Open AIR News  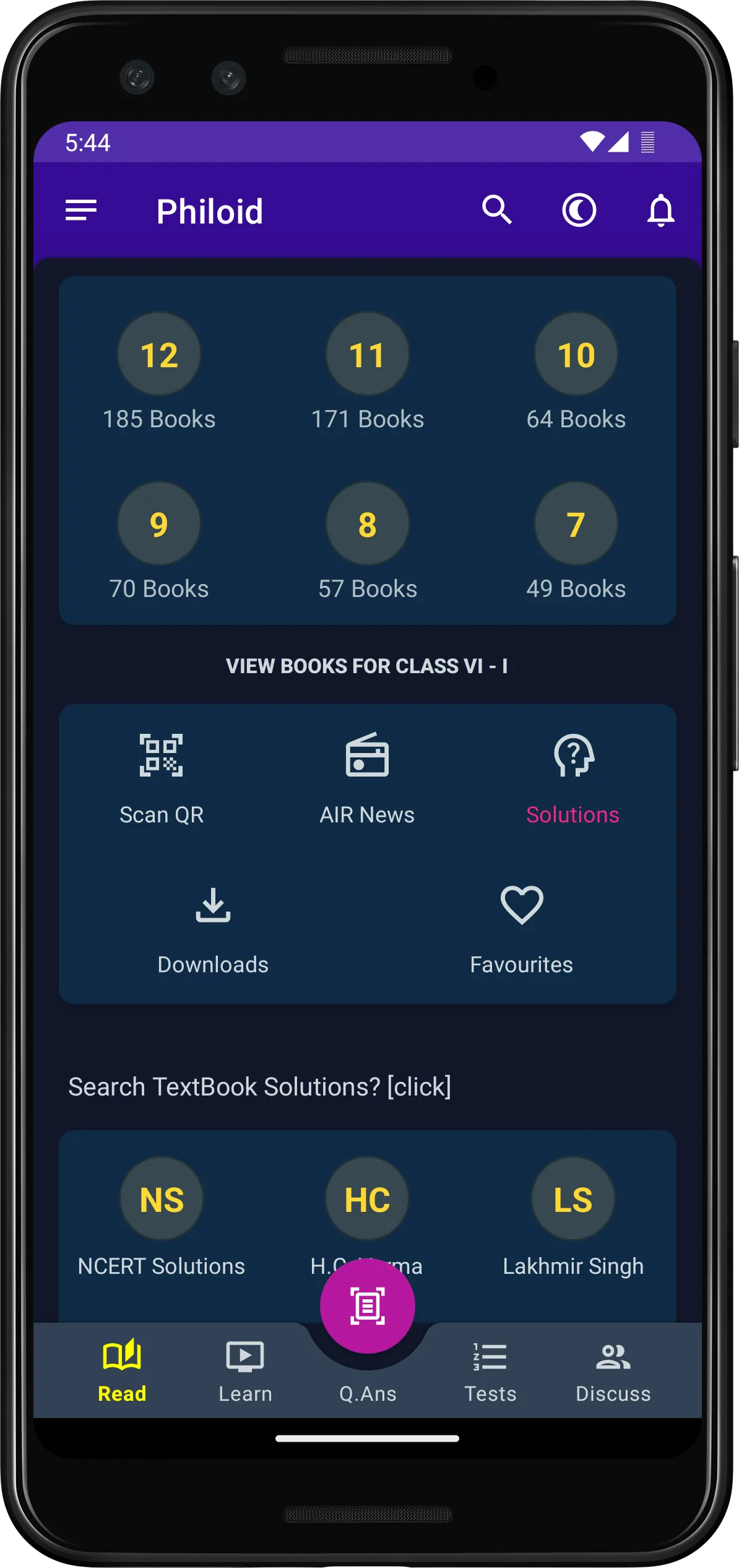coord(367,779)
